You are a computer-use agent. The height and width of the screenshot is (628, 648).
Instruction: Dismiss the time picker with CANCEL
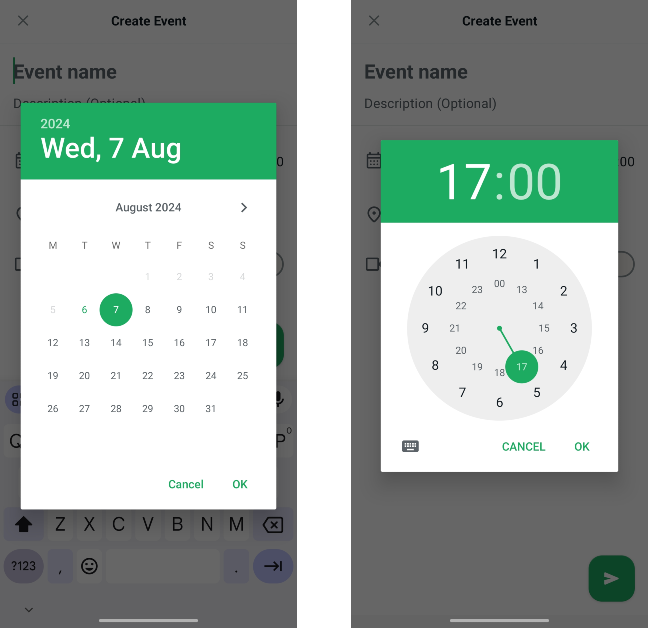523,447
